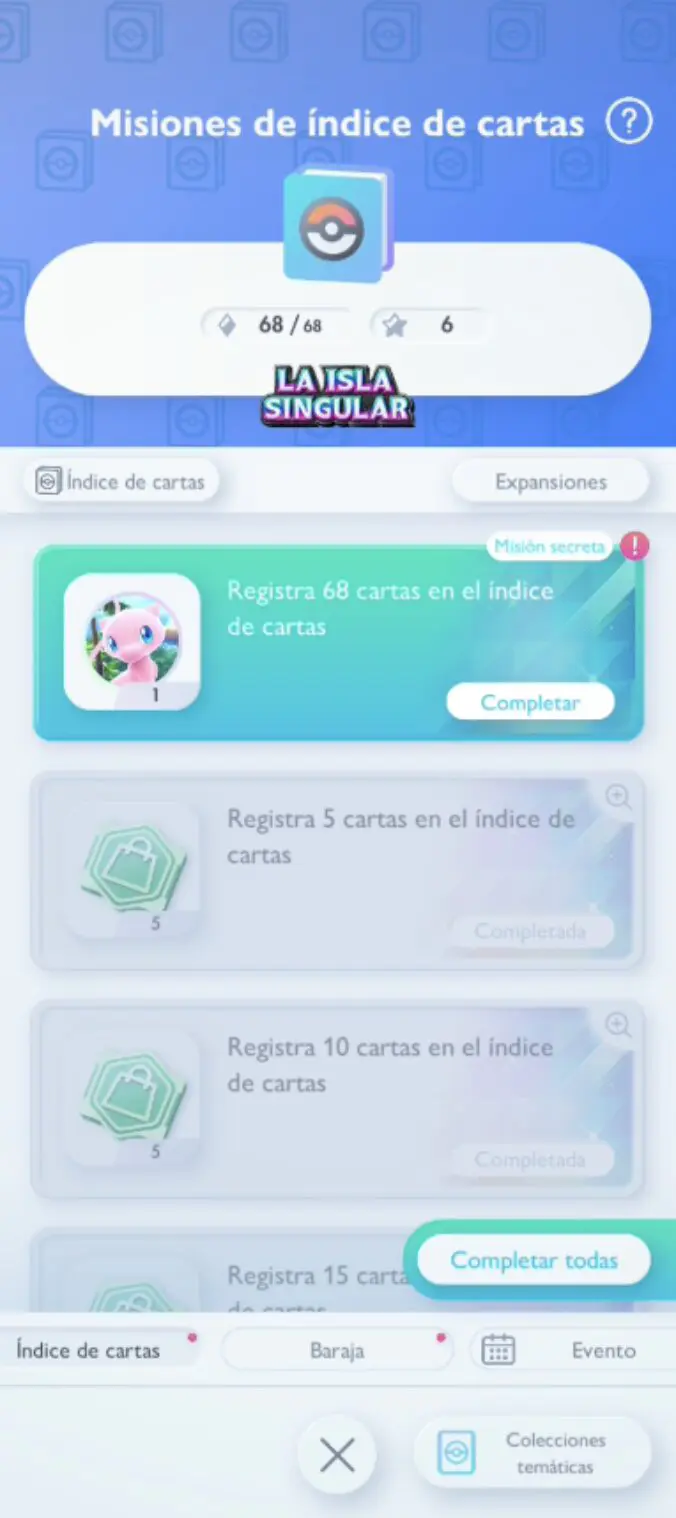Image resolution: width=676 pixels, height=1518 pixels.
Task: Close the missions screen with X
Action: tap(337, 1455)
